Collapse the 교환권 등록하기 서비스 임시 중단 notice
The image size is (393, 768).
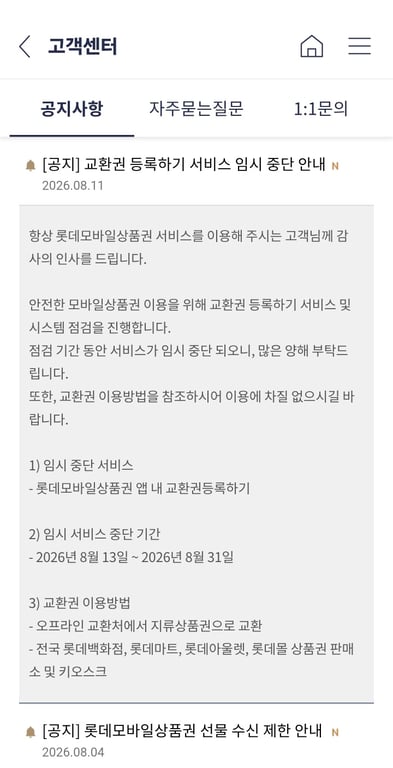point(196,172)
